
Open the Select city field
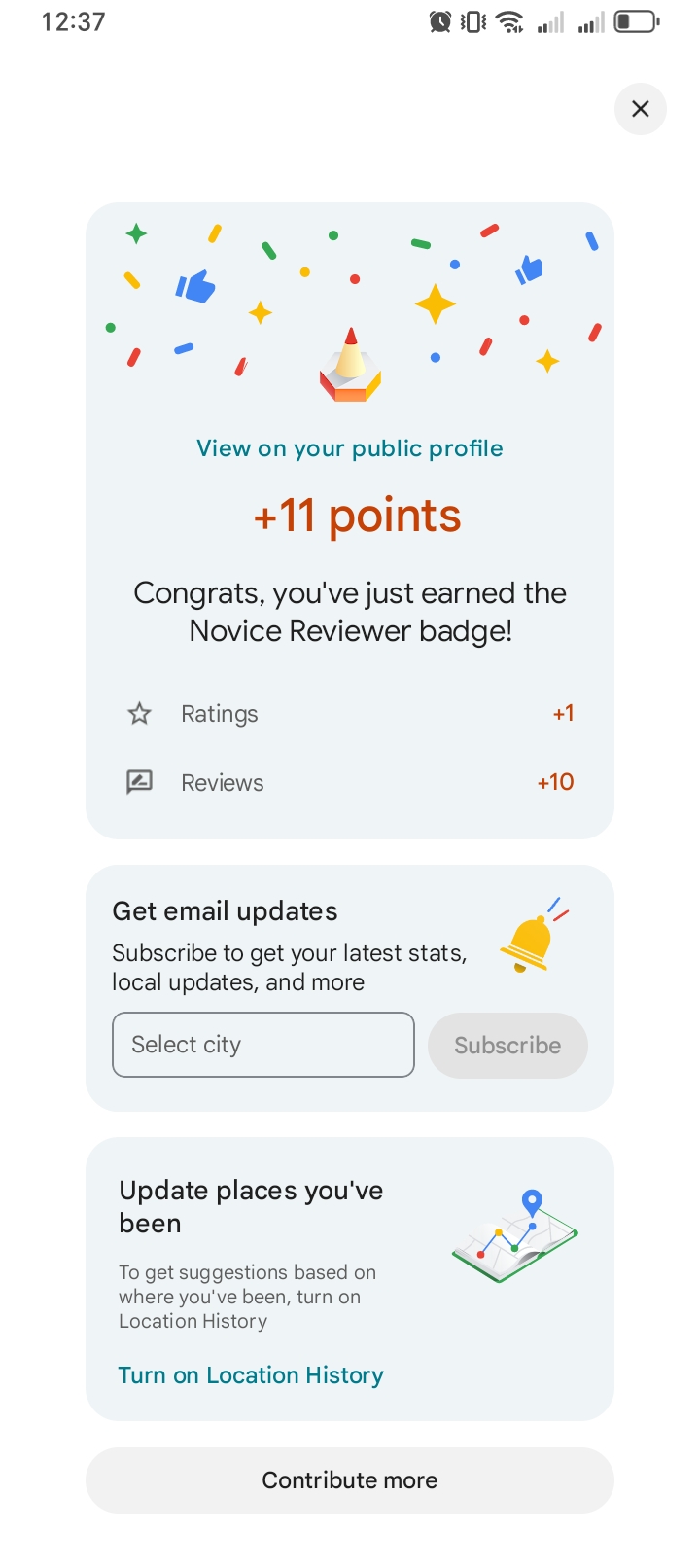pyautogui.click(x=263, y=1045)
